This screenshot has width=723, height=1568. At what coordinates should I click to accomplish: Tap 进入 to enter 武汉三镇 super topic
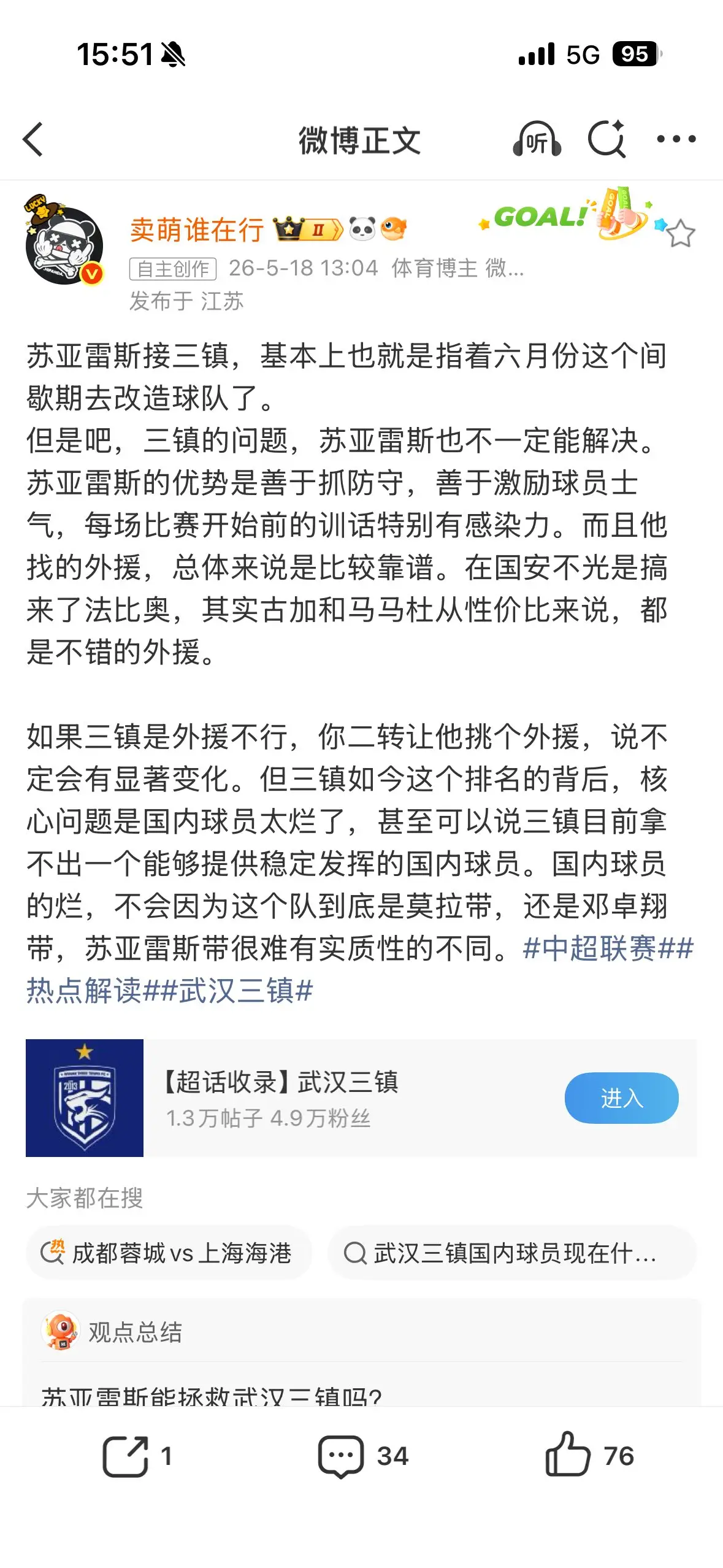[621, 1098]
